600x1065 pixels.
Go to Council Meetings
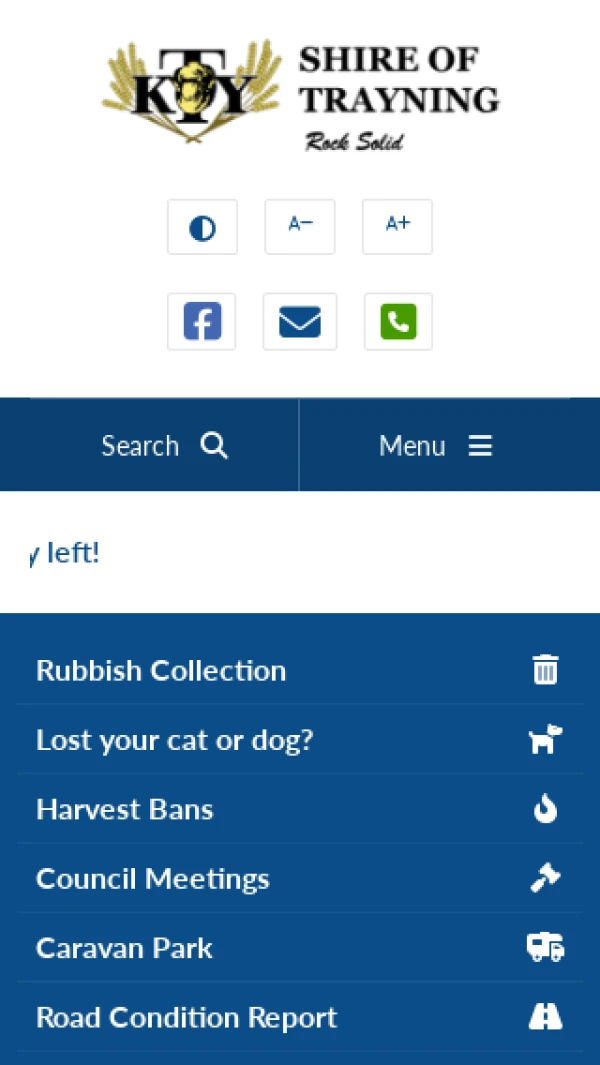point(298,879)
